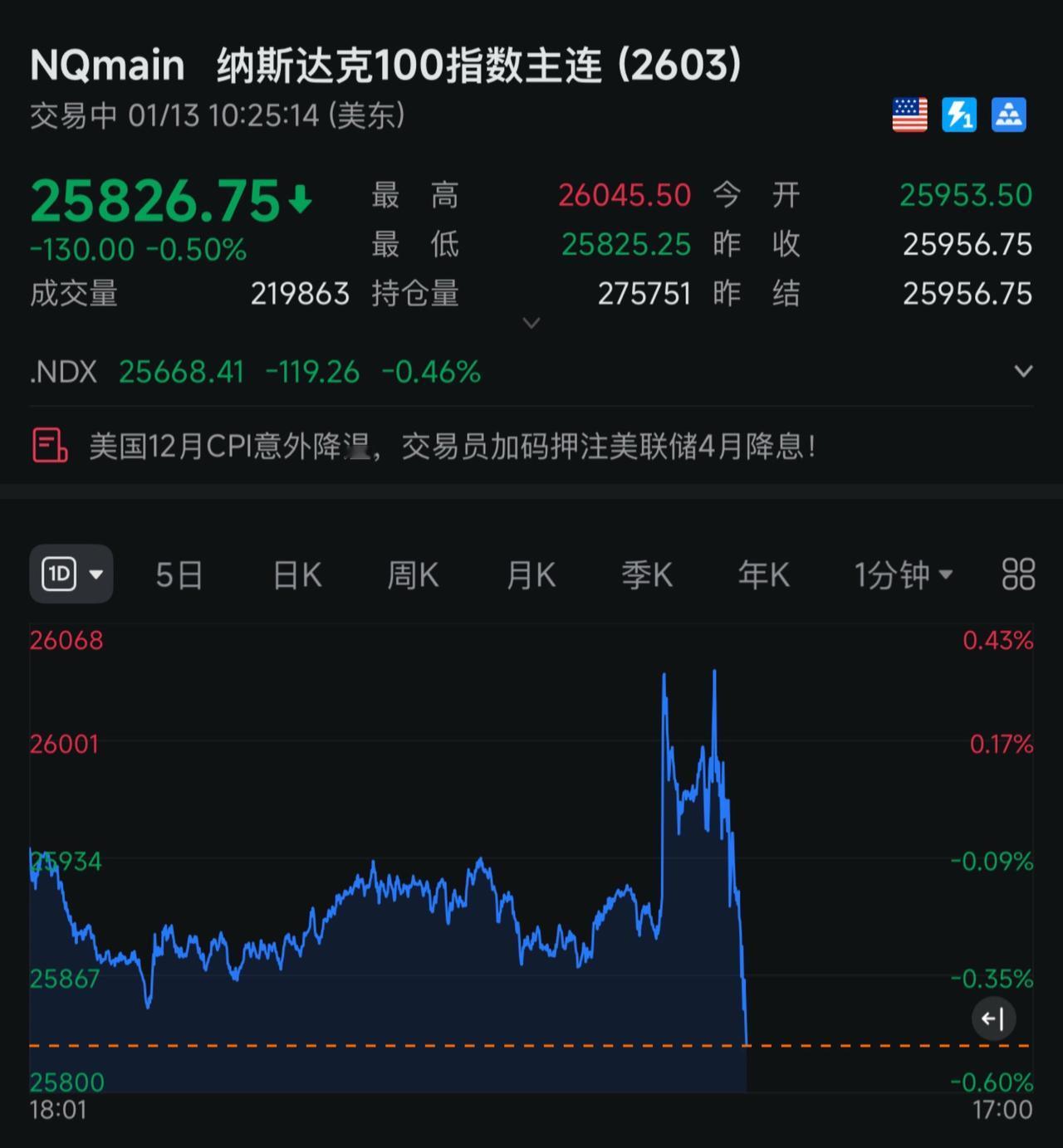Open the 1分钟 interval dropdown
Screen dimensions: 1063x1148
pyautogui.click(x=945, y=574)
